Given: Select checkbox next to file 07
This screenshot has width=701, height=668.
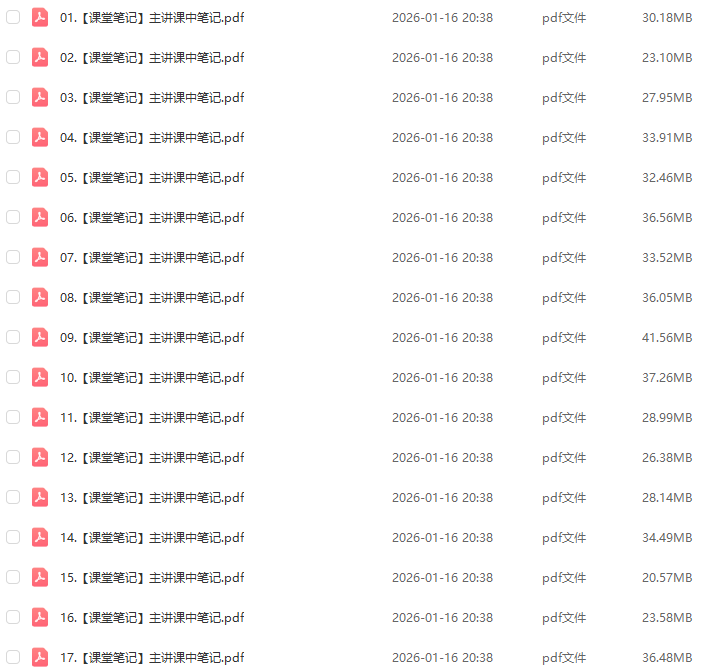Looking at the screenshot, I should [x=13, y=257].
